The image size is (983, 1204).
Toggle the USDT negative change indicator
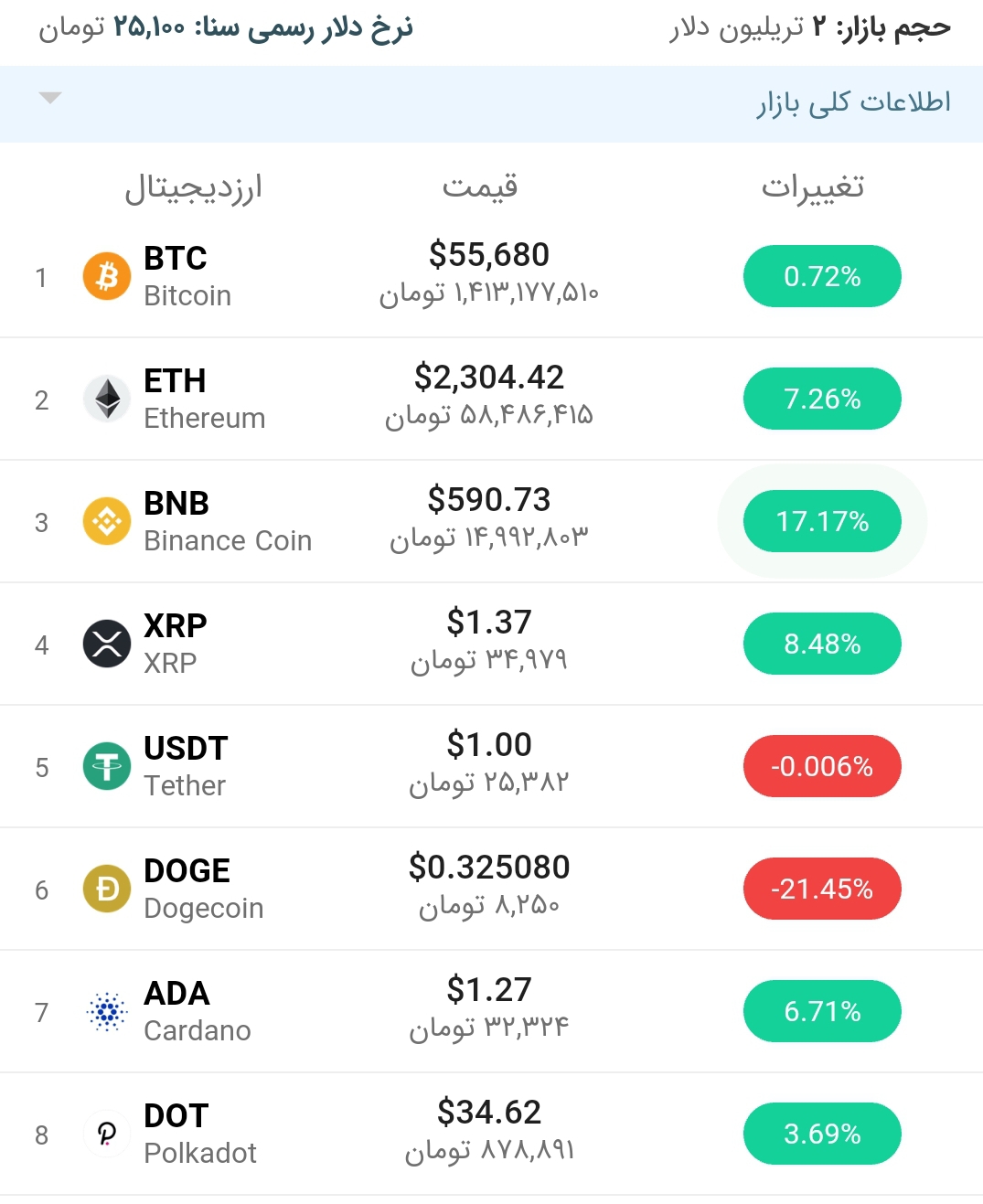821,766
